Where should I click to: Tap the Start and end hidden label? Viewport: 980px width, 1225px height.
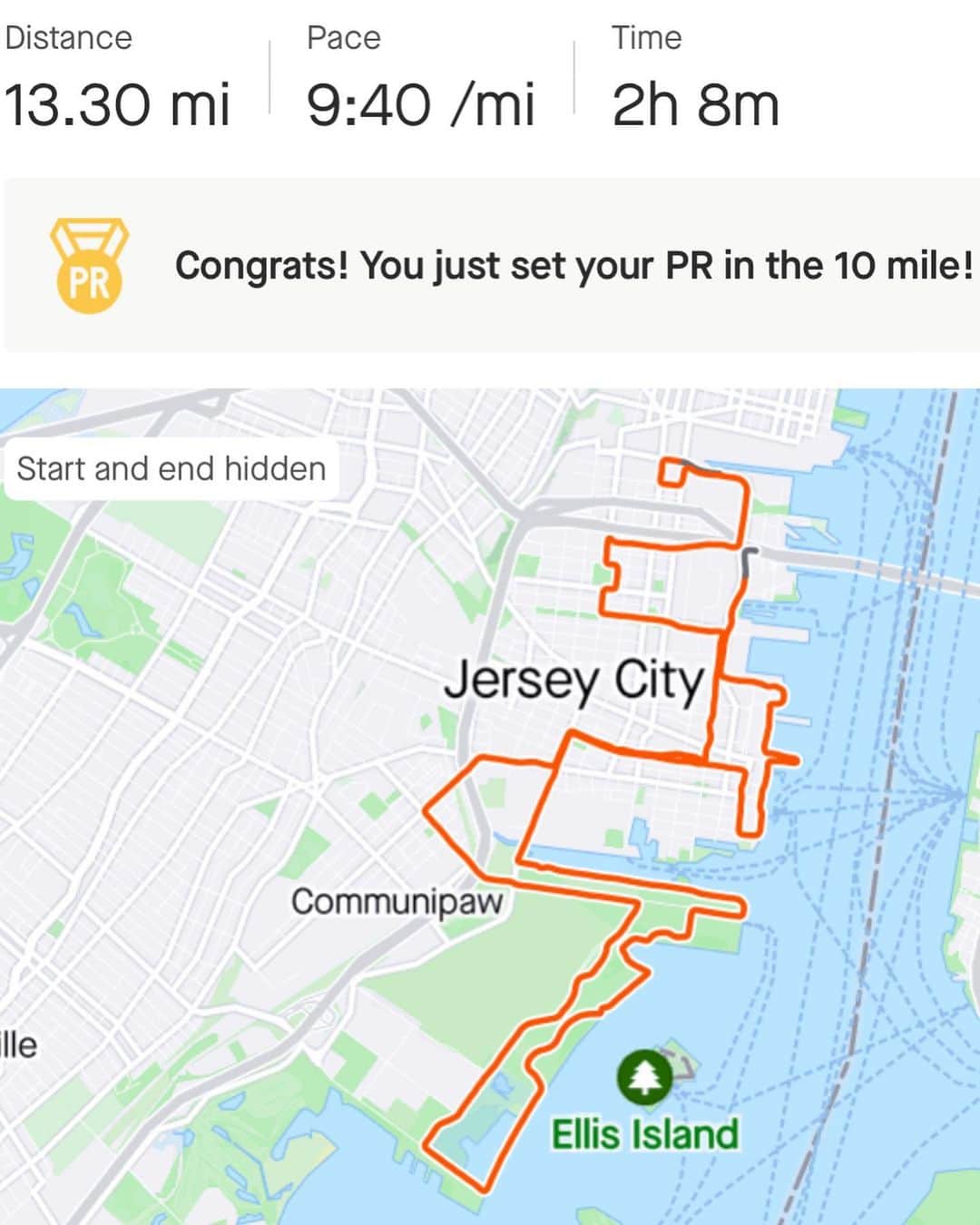pyautogui.click(x=171, y=469)
